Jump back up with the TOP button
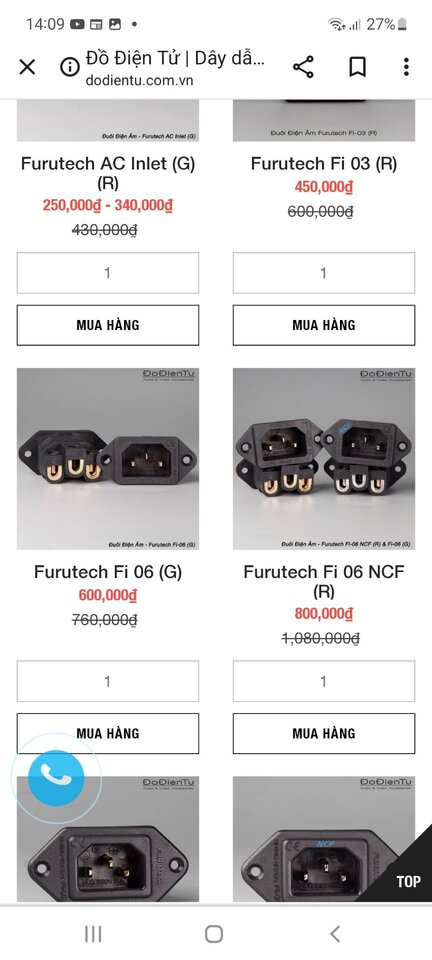 pyautogui.click(x=405, y=871)
